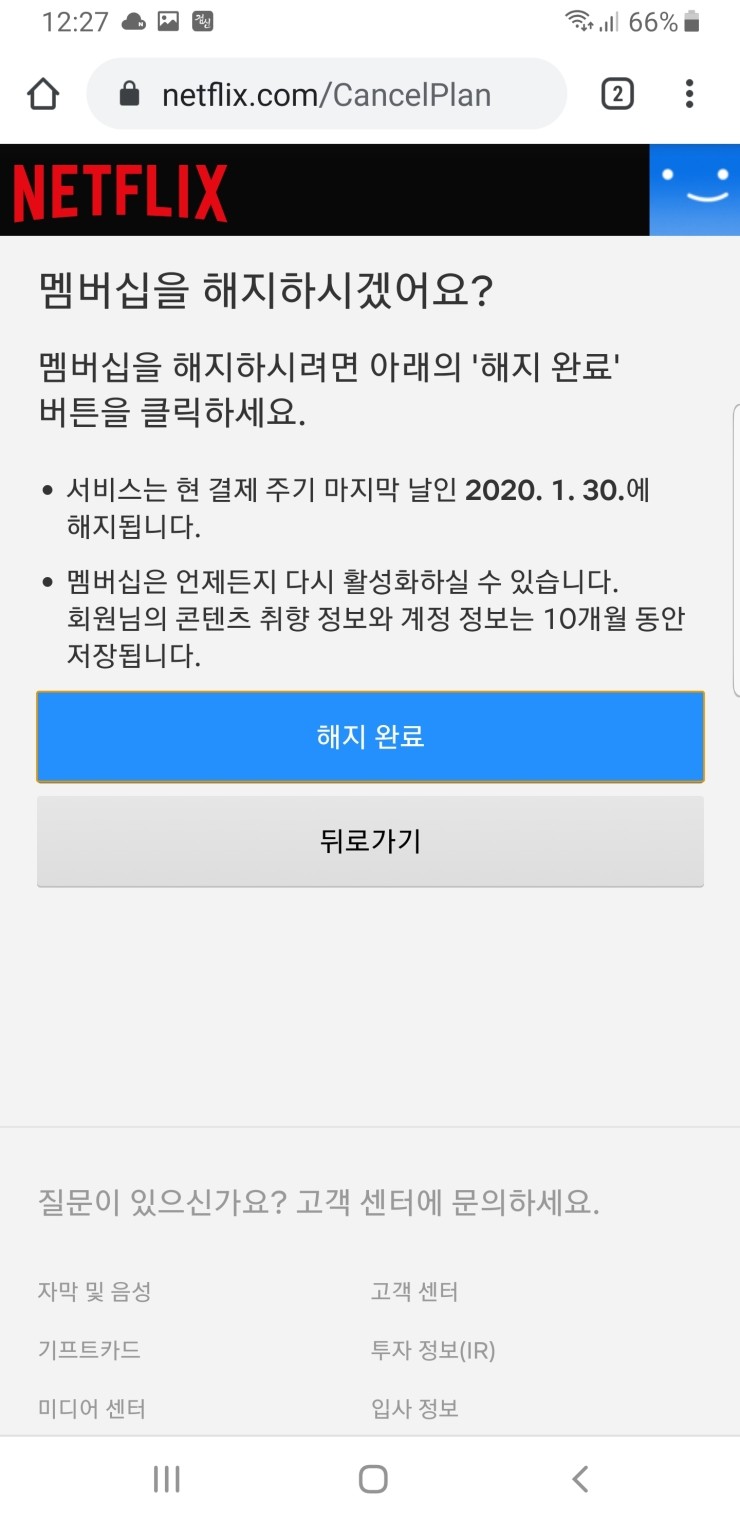The height and width of the screenshot is (1521, 740).
Task: Tap the netflix.com/CancelPlan address bar
Action: coord(327,94)
